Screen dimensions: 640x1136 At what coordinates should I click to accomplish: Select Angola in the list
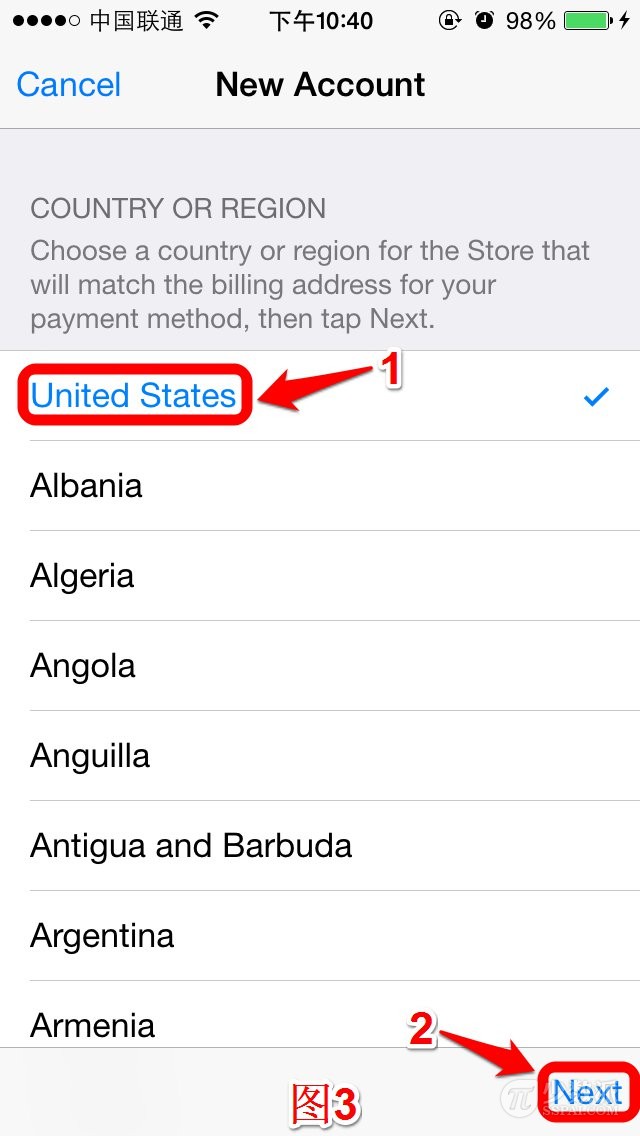pyautogui.click(x=83, y=666)
